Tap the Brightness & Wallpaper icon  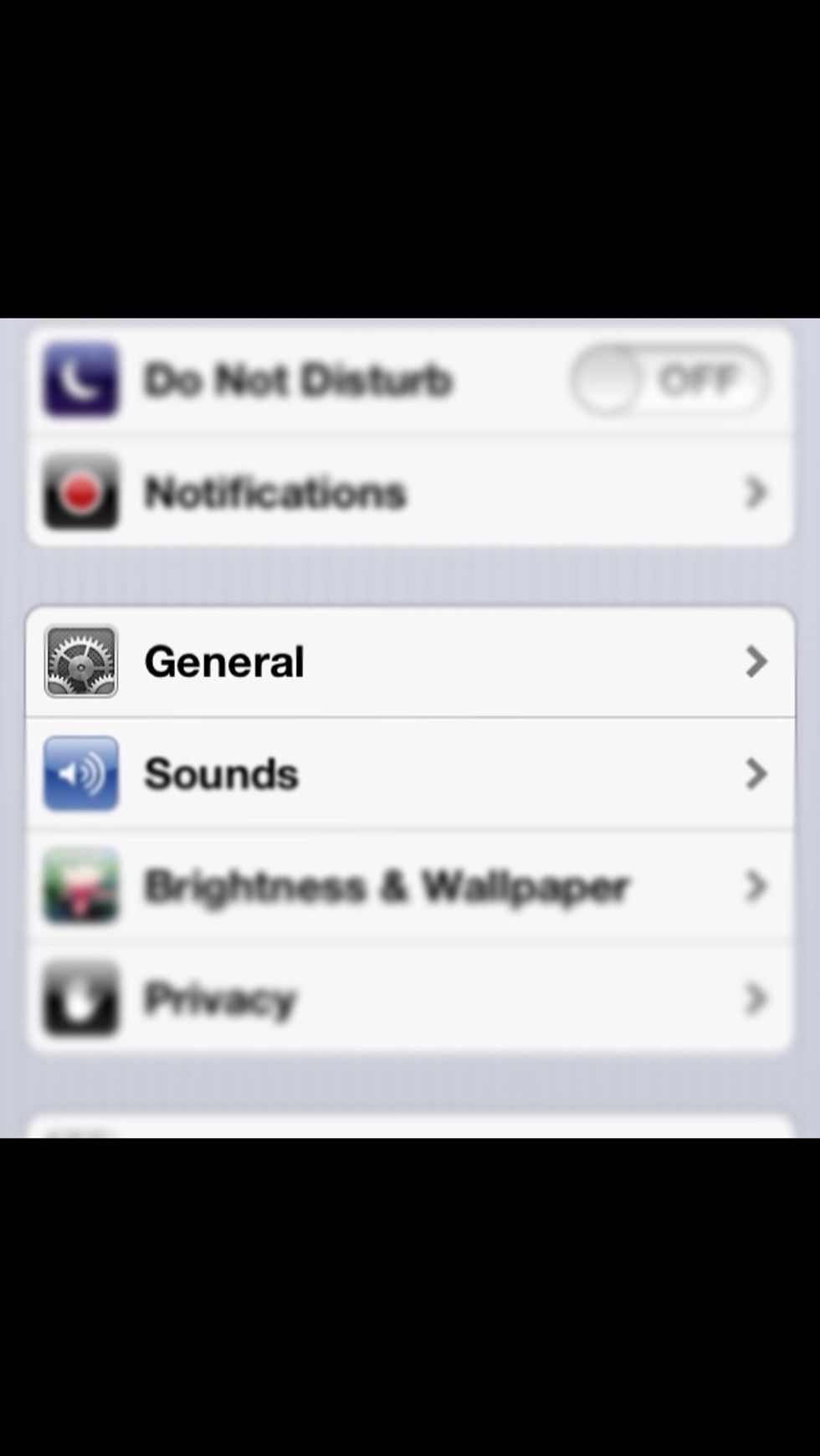click(81, 885)
